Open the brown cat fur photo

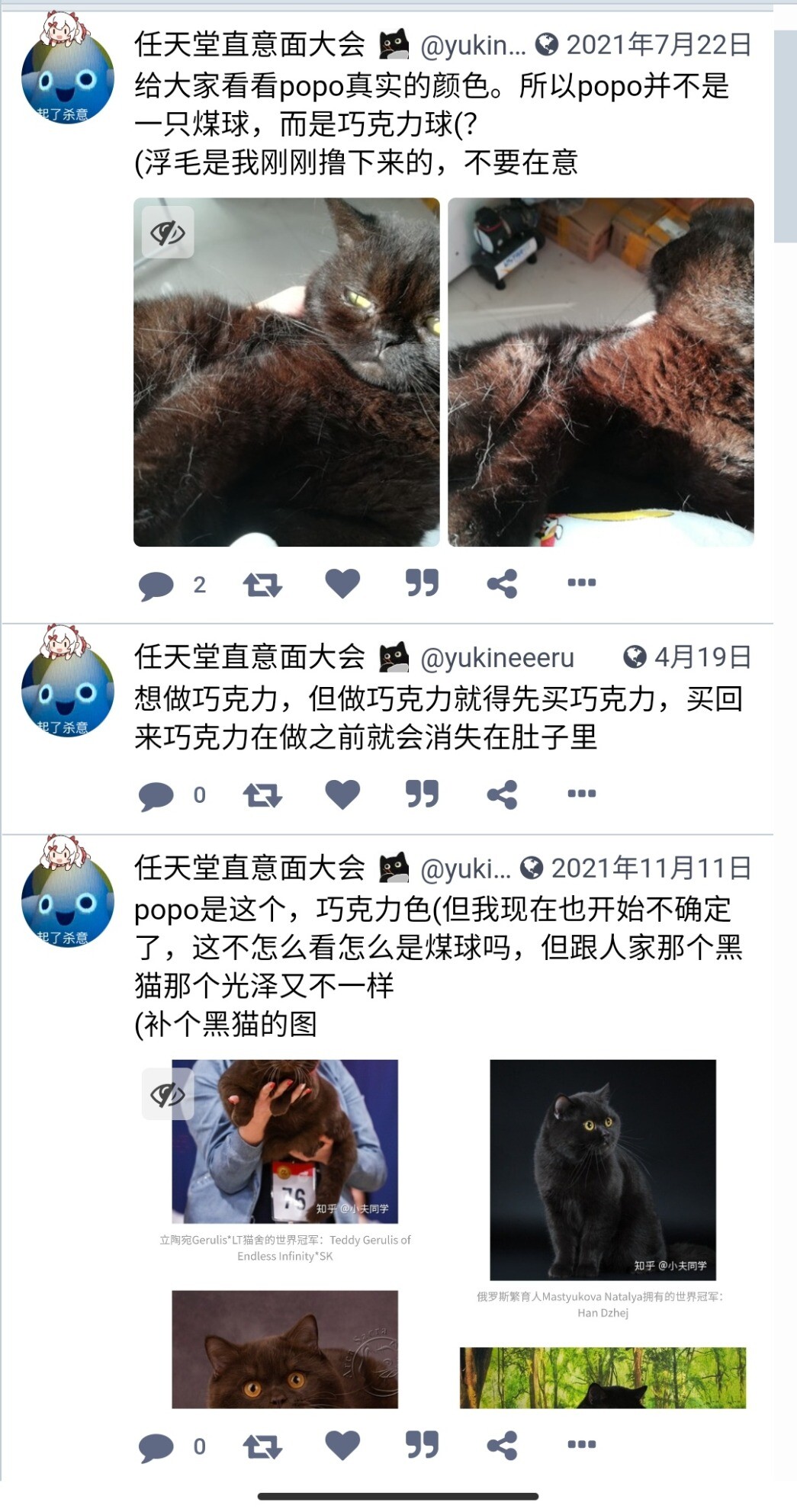click(x=601, y=372)
